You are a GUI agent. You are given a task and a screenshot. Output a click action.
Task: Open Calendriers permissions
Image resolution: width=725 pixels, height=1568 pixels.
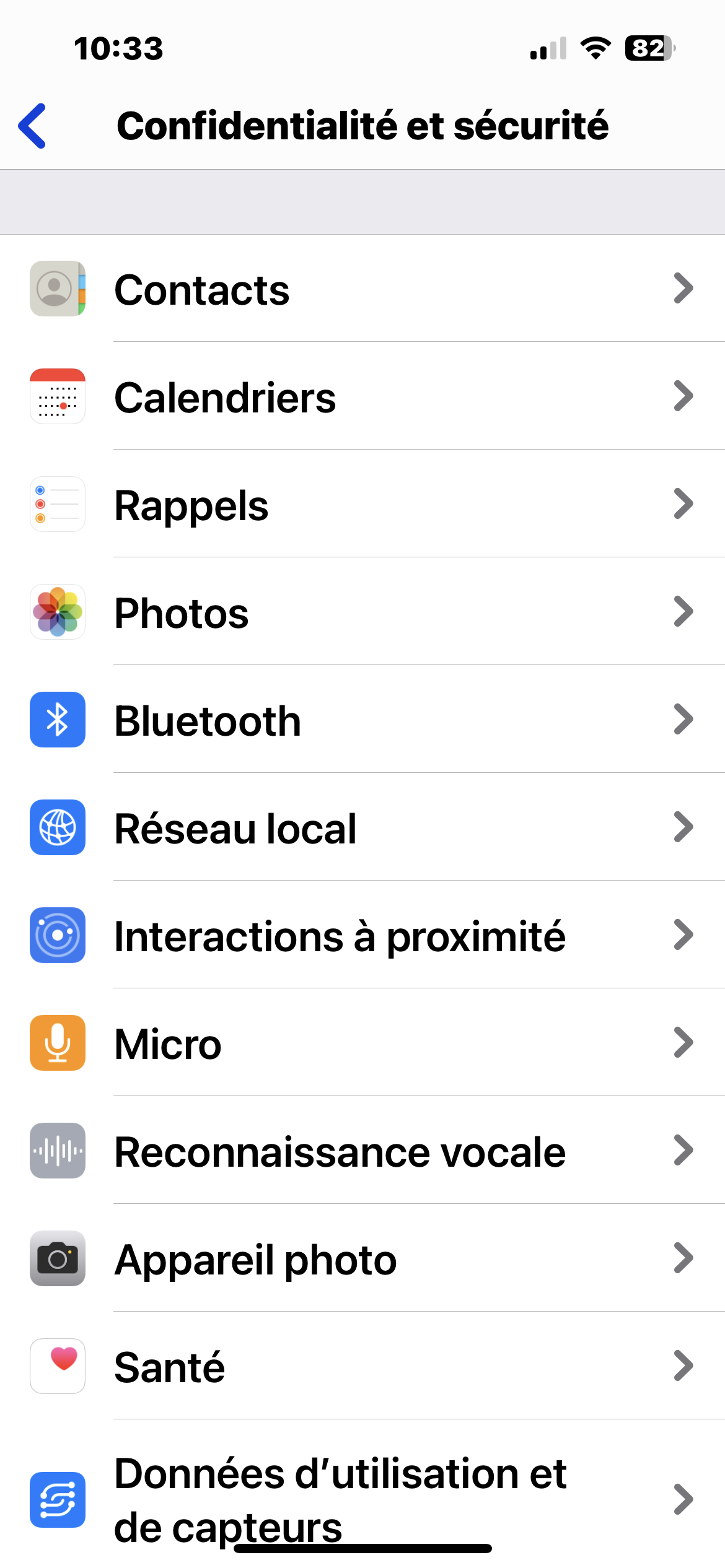[x=362, y=397]
